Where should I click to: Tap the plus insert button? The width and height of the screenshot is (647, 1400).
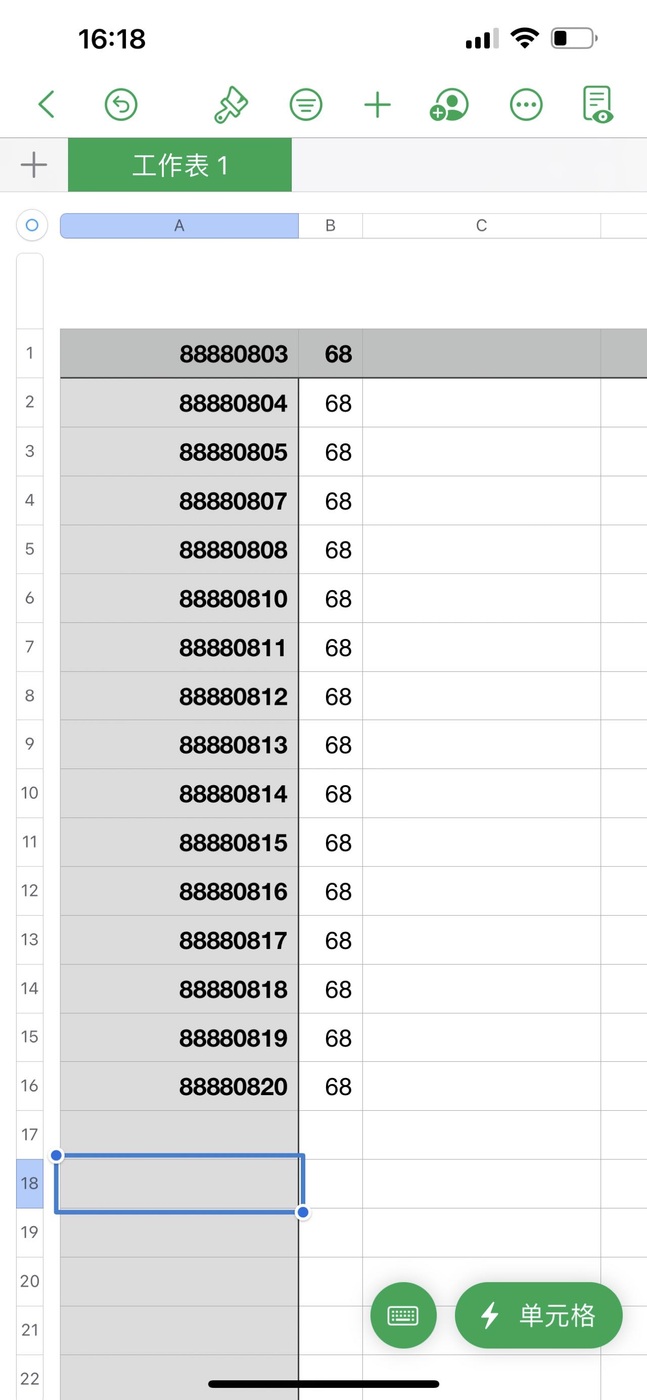pyautogui.click(x=377, y=104)
